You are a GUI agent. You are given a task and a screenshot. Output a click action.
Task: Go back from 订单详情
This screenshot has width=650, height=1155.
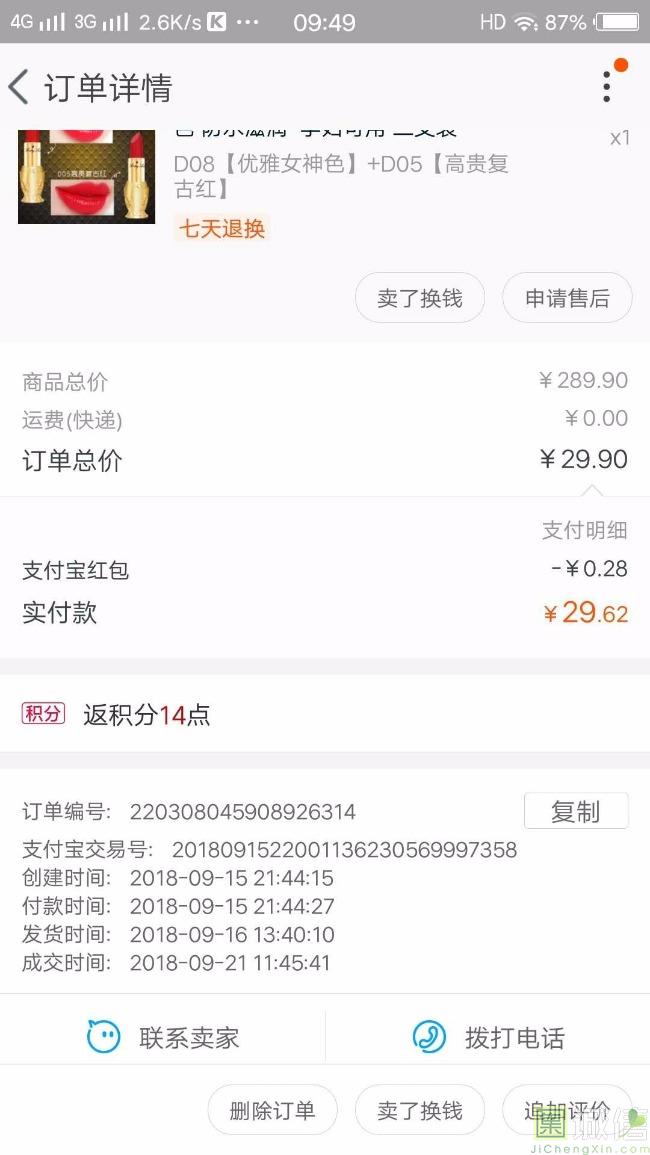[19, 87]
